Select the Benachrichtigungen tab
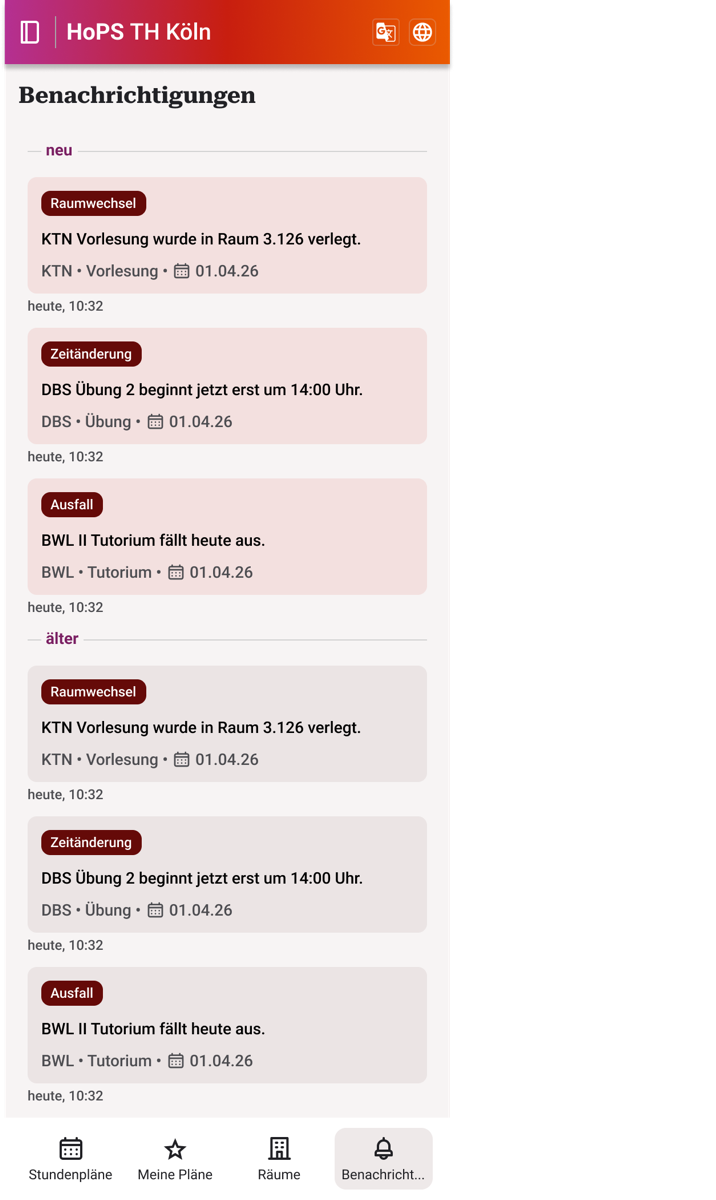The height and width of the screenshot is (1200, 716). (383, 1159)
